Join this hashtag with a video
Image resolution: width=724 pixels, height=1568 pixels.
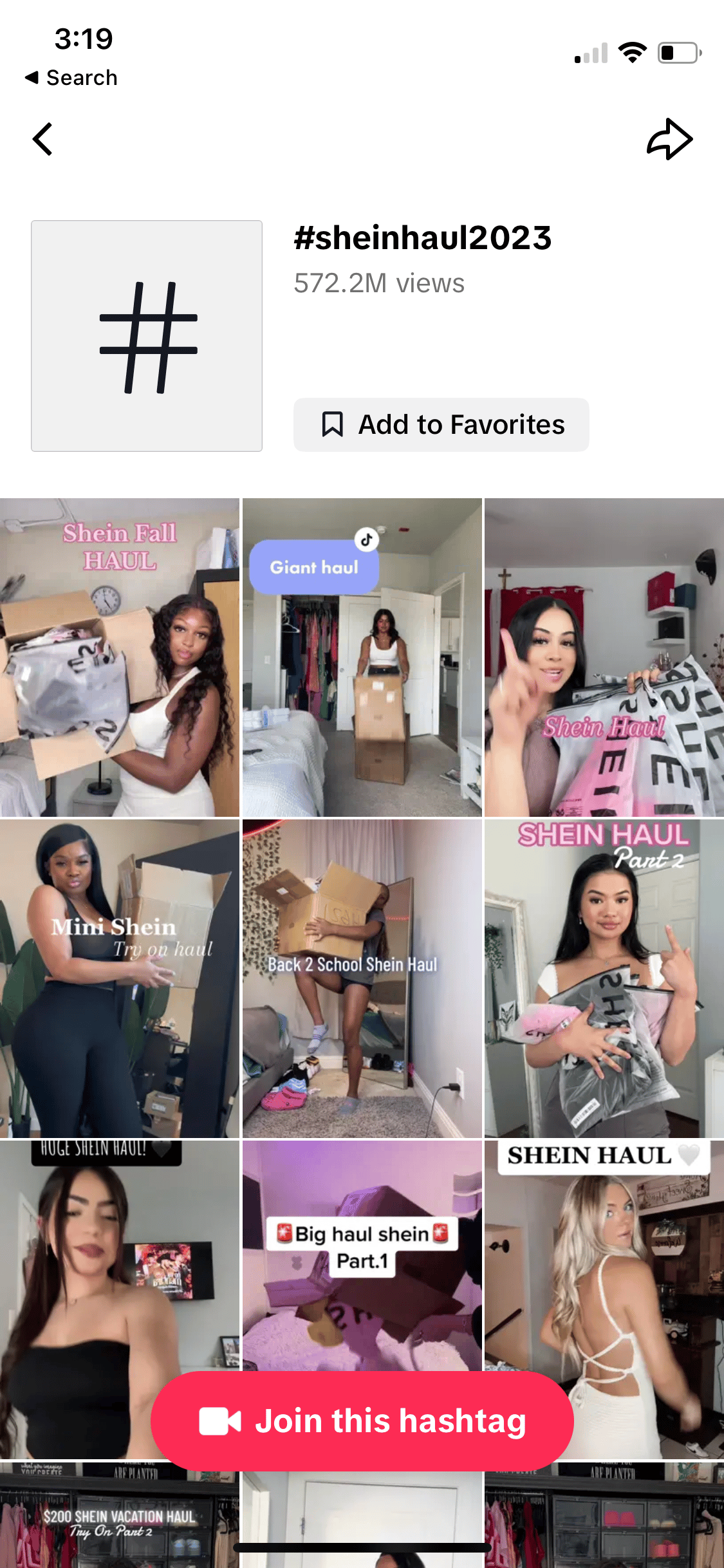(362, 1421)
